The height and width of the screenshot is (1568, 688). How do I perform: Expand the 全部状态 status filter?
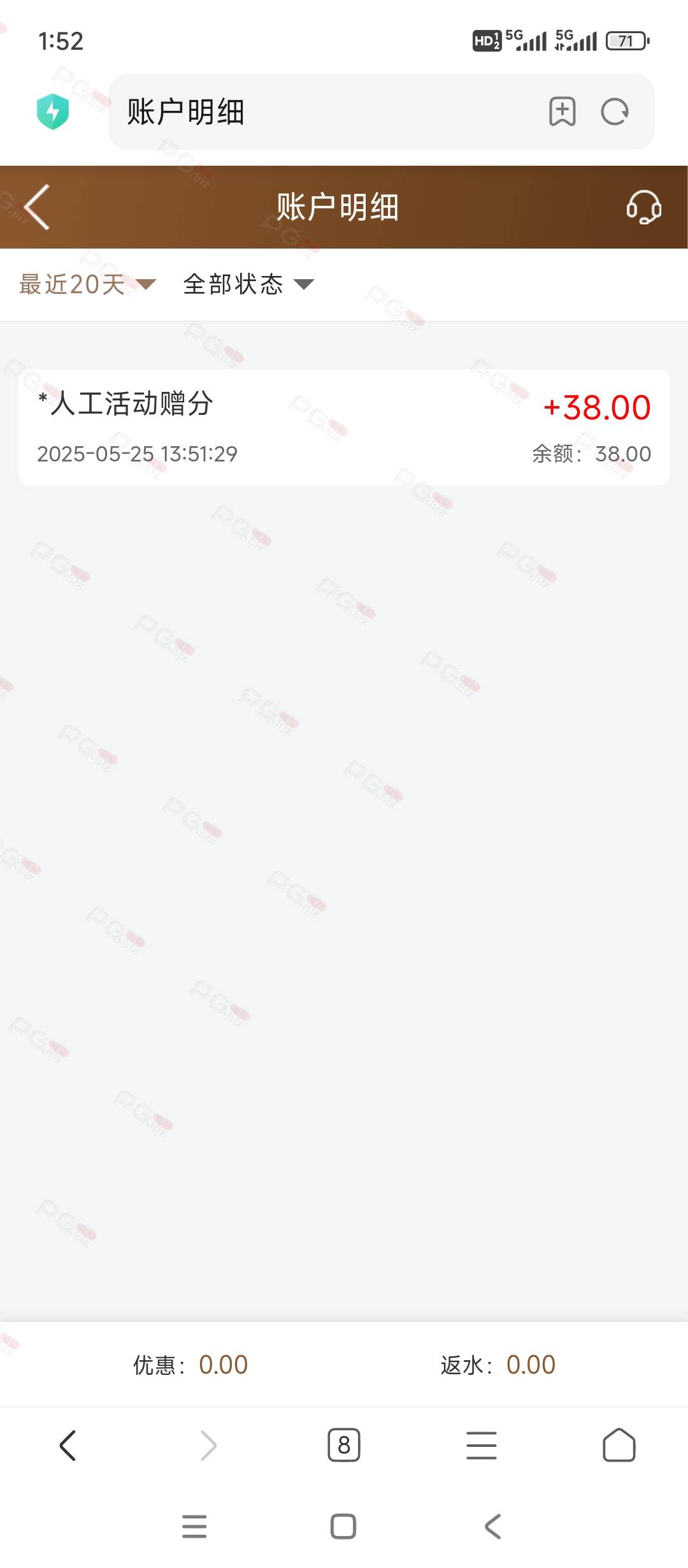[248, 284]
